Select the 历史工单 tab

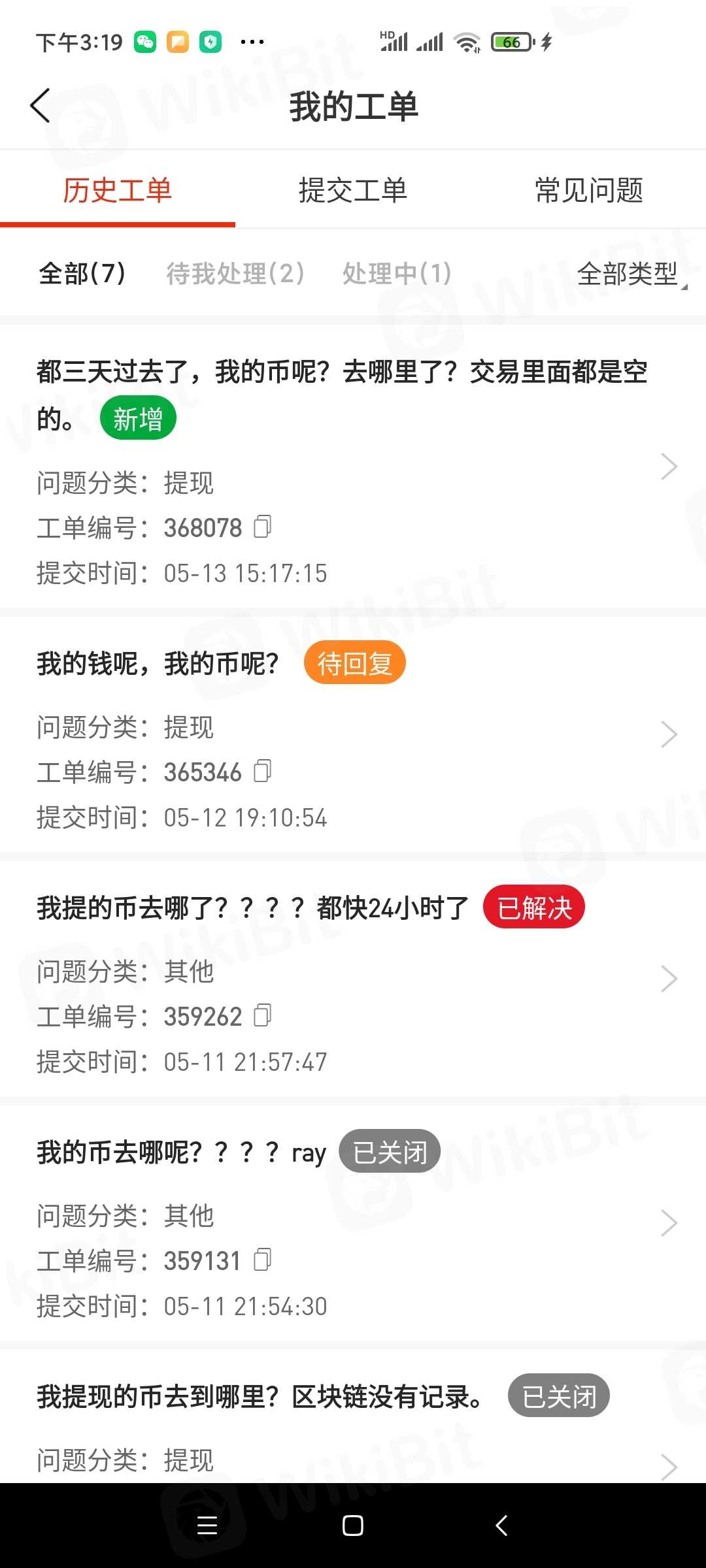(118, 191)
